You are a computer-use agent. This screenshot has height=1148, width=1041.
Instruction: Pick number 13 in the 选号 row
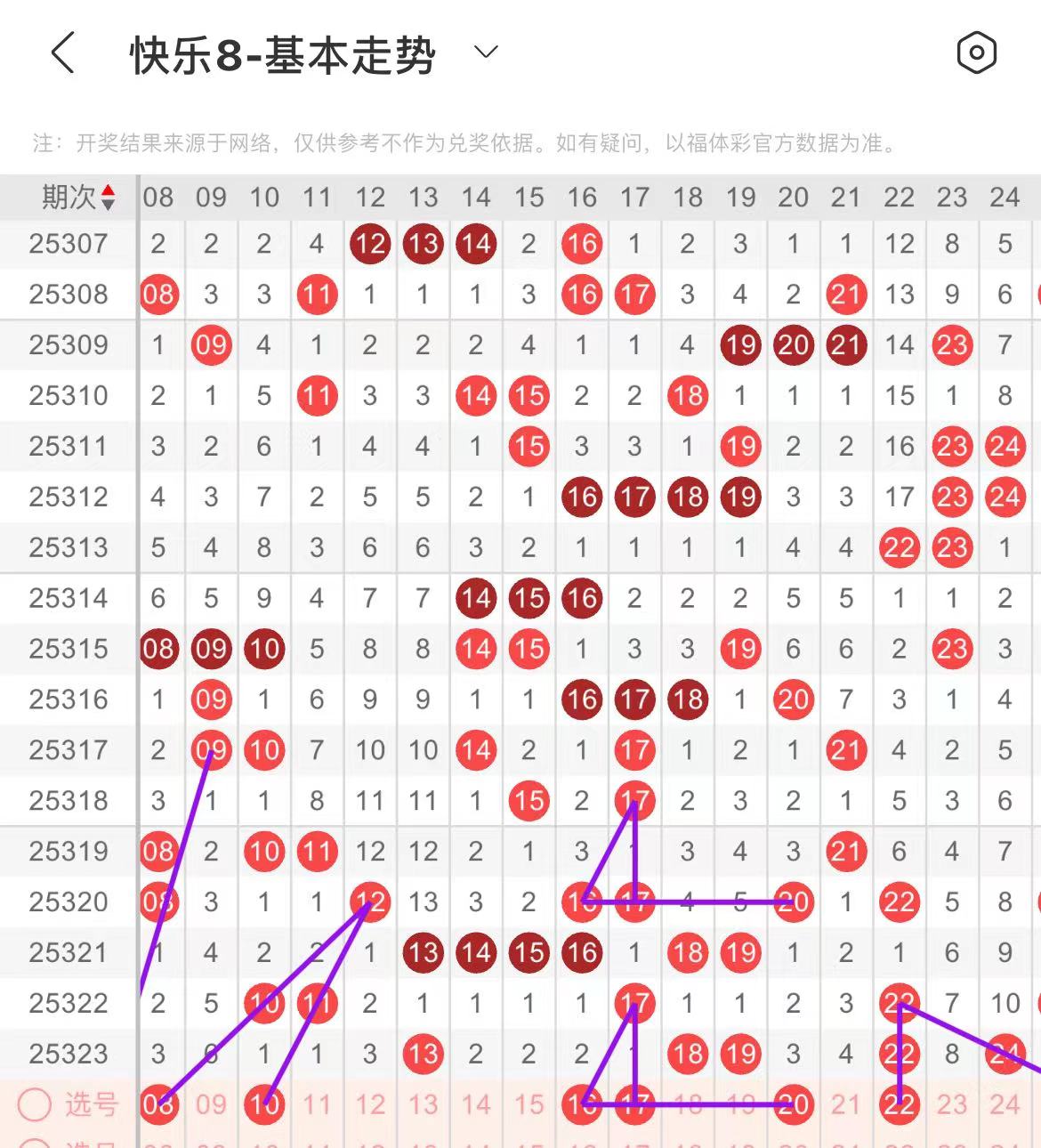pyautogui.click(x=423, y=1104)
